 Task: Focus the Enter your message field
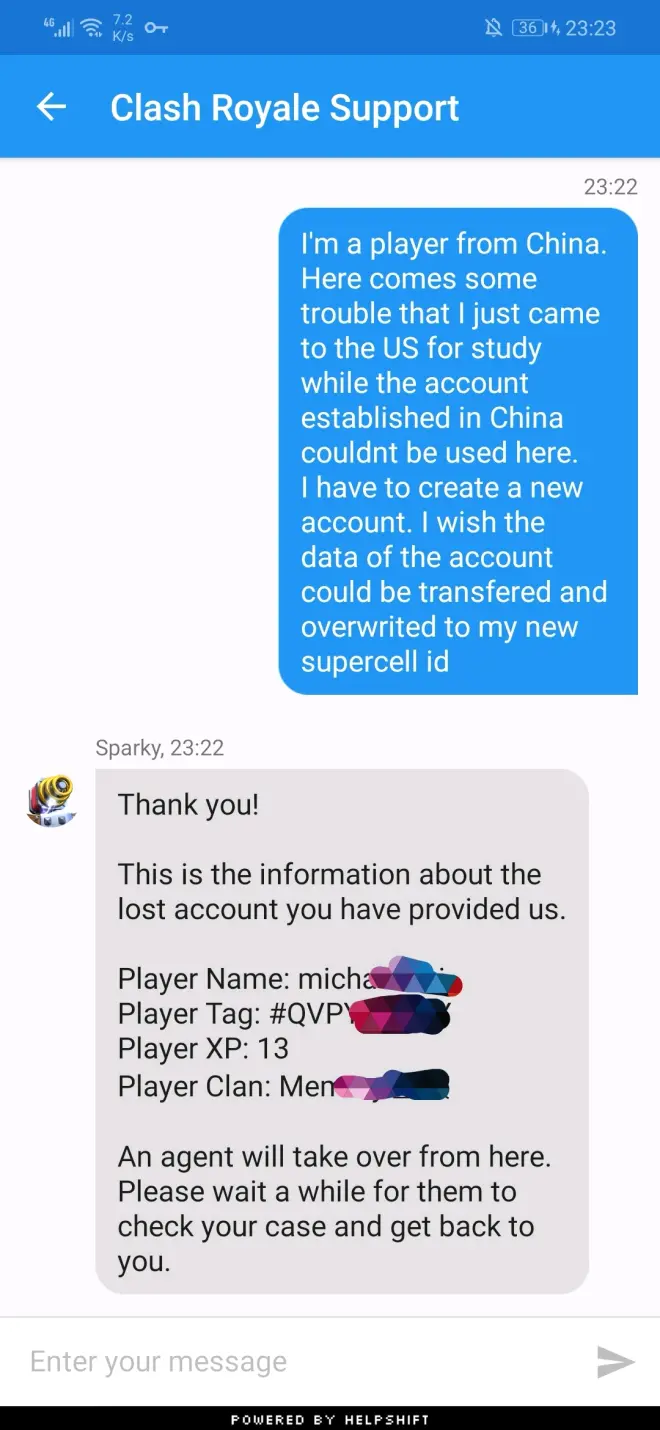pos(300,1361)
